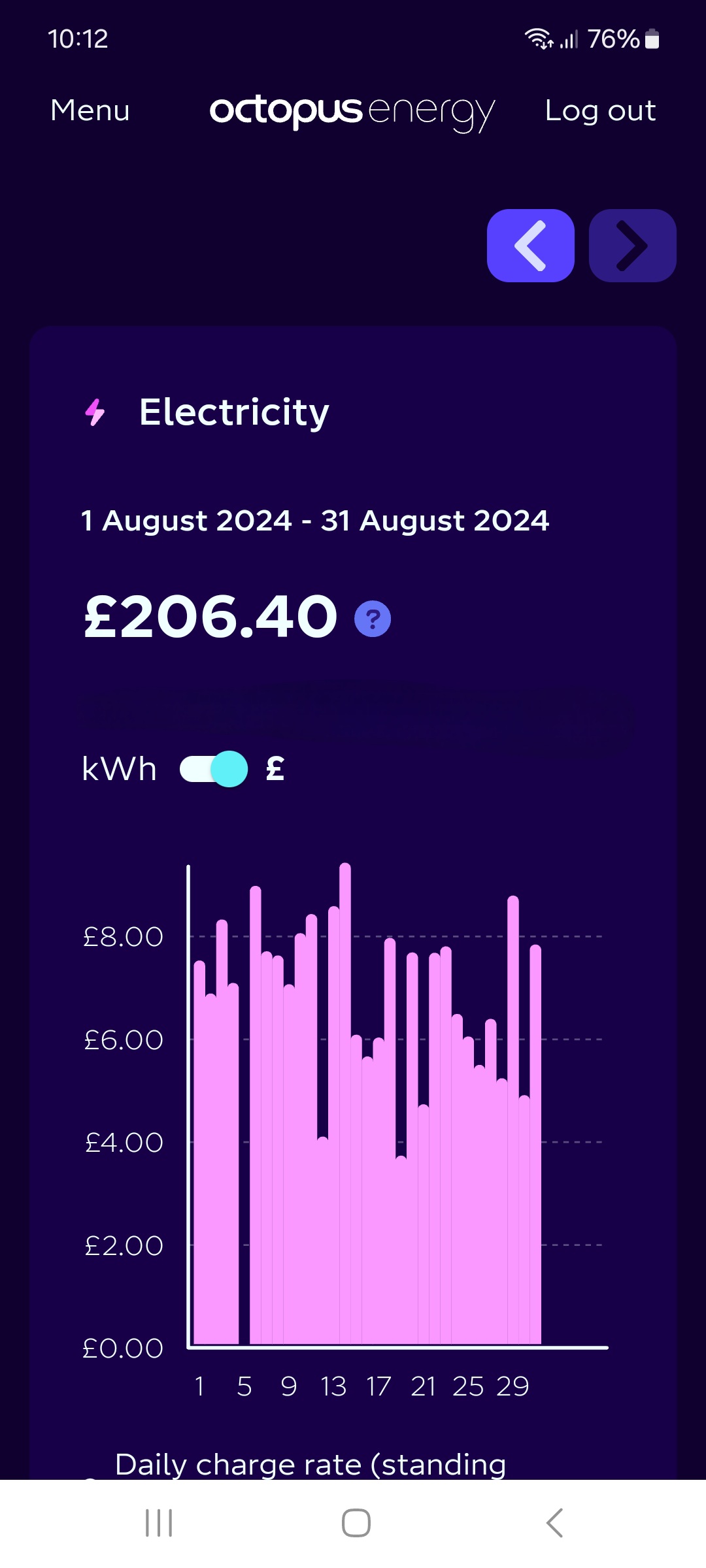Toggle the kWh / £ switch
Viewport: 706px width, 1568px height.
click(x=214, y=769)
